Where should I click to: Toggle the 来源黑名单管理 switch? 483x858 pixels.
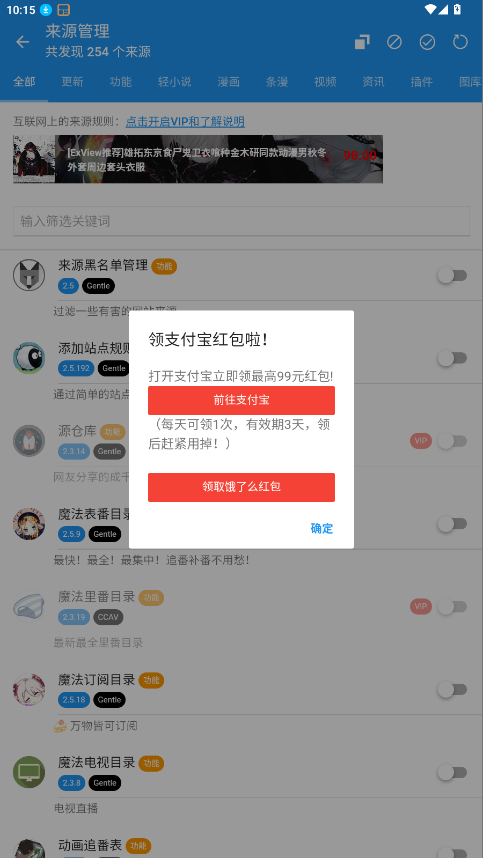pos(452,275)
